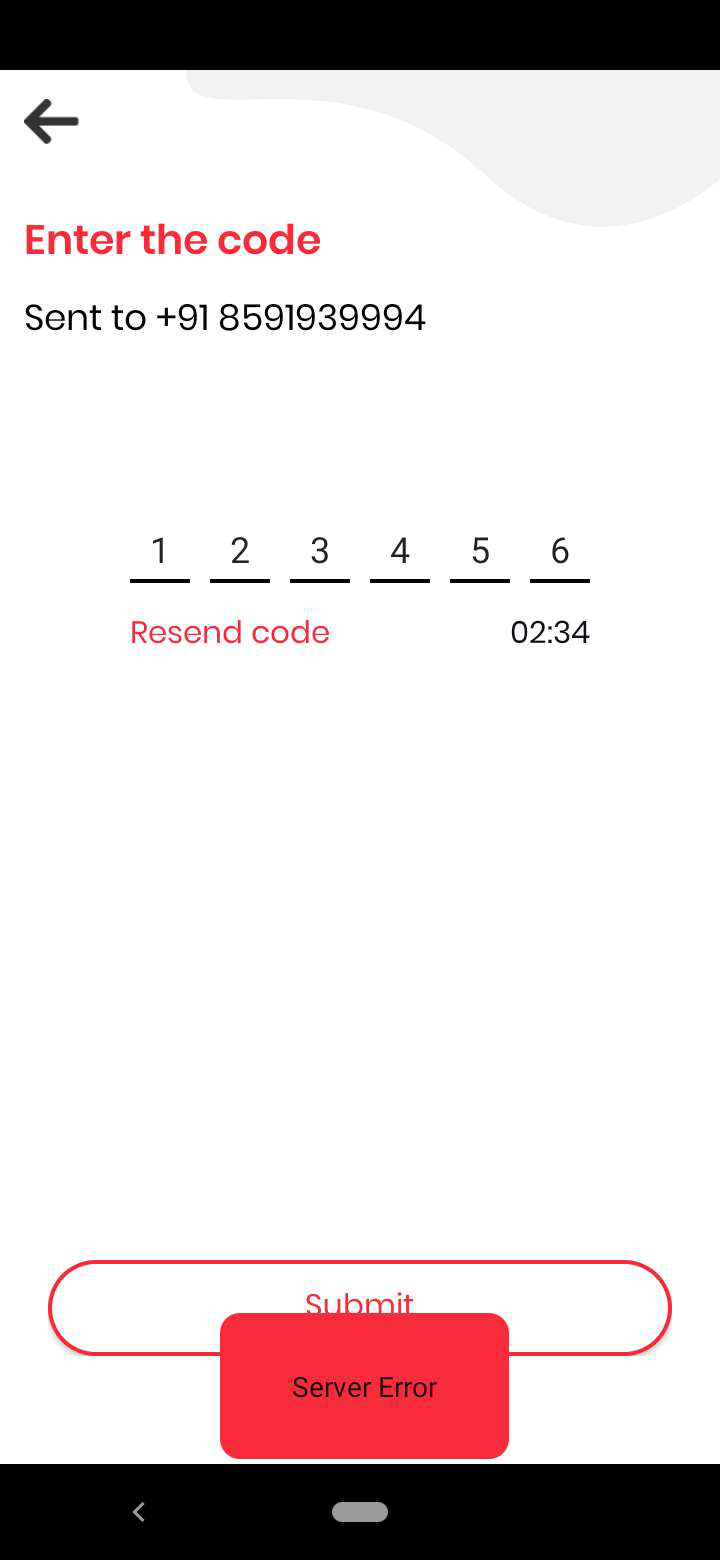Select the code field containing 2
The width and height of the screenshot is (720, 1560).
click(240, 551)
